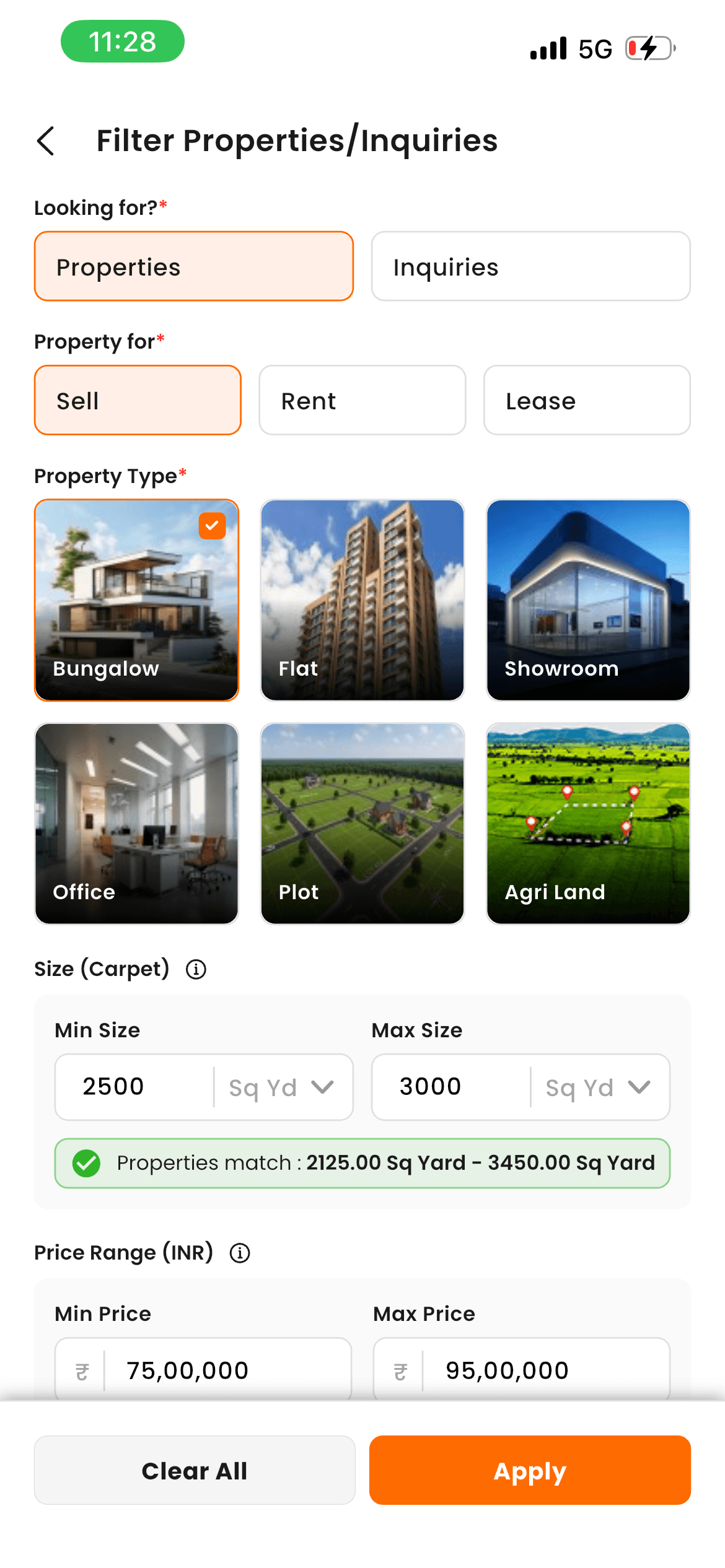This screenshot has height=1568, width=725.
Task: Open Min Size unit dropdown
Action: 283,1087
